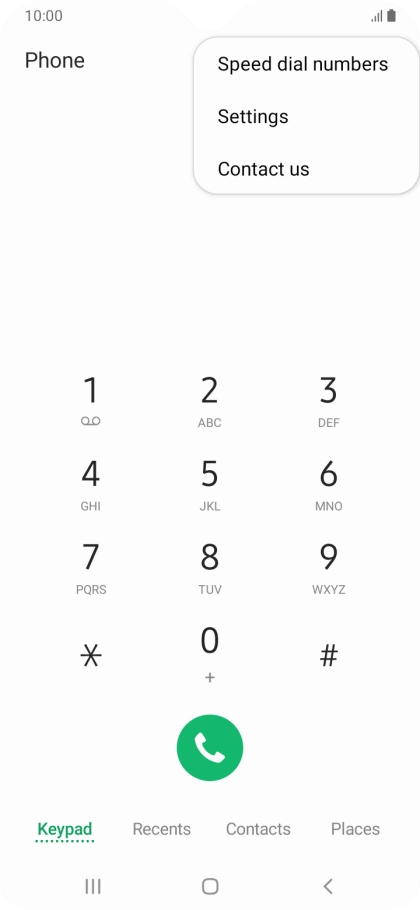Switch to the Contacts tab

[258, 829]
